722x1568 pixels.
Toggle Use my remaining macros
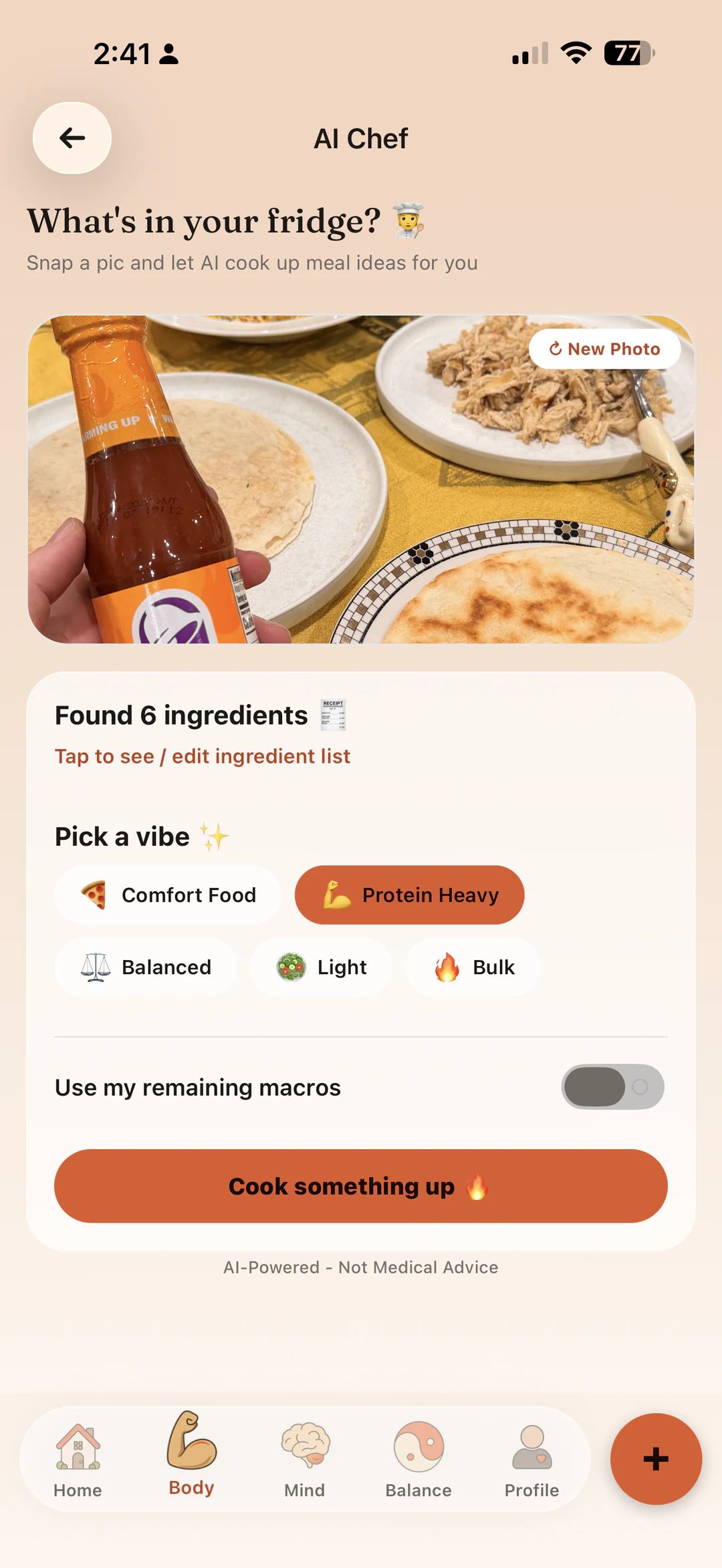tap(612, 1087)
